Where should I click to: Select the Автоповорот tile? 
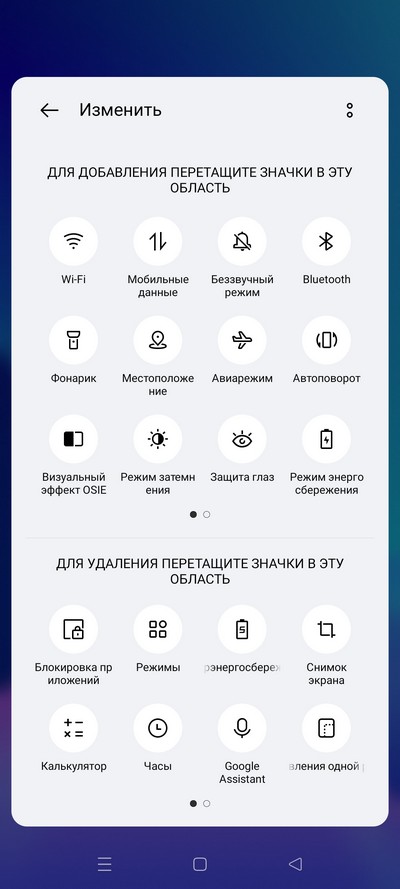(x=326, y=340)
